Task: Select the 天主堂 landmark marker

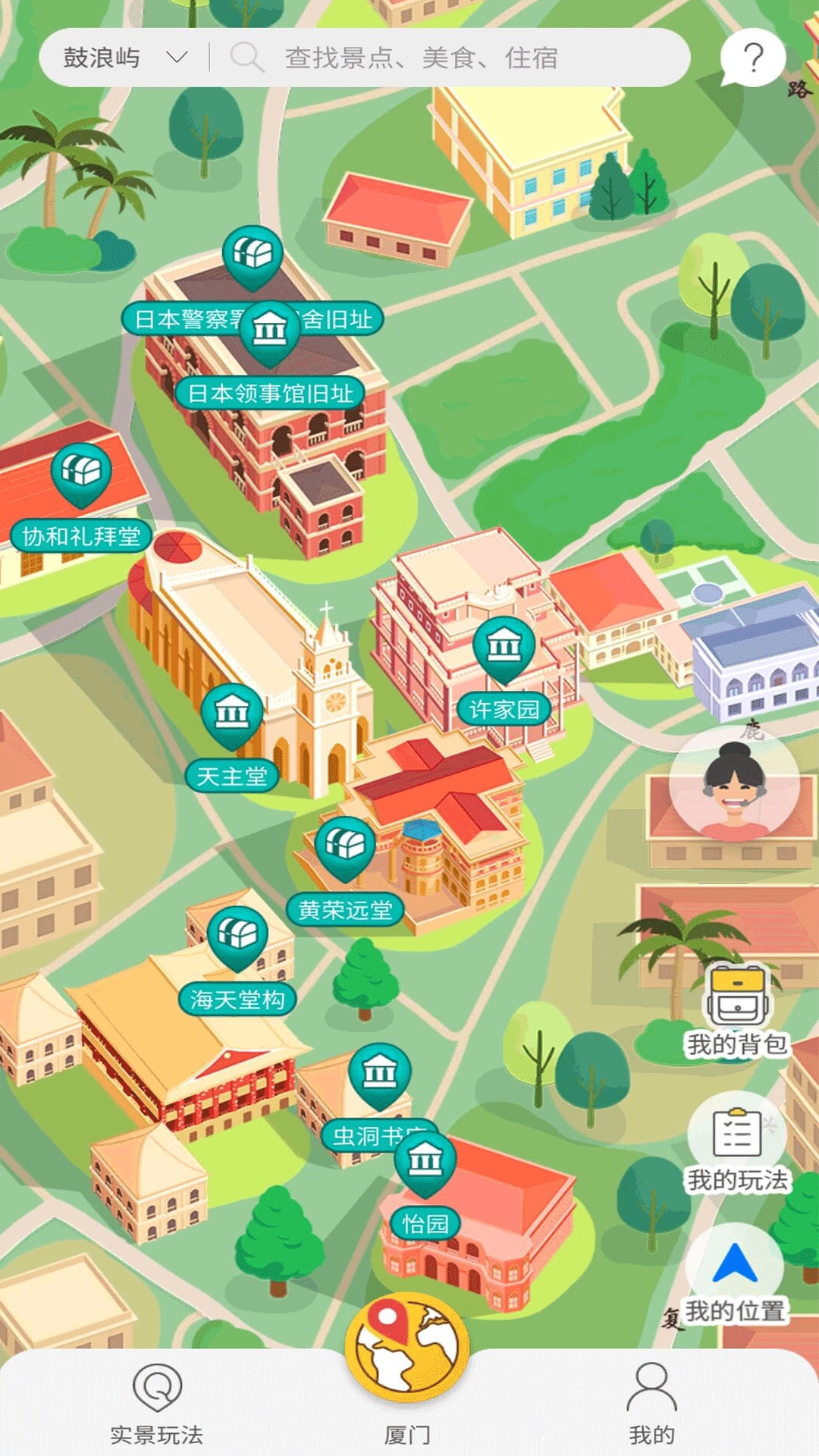Action: (232, 714)
